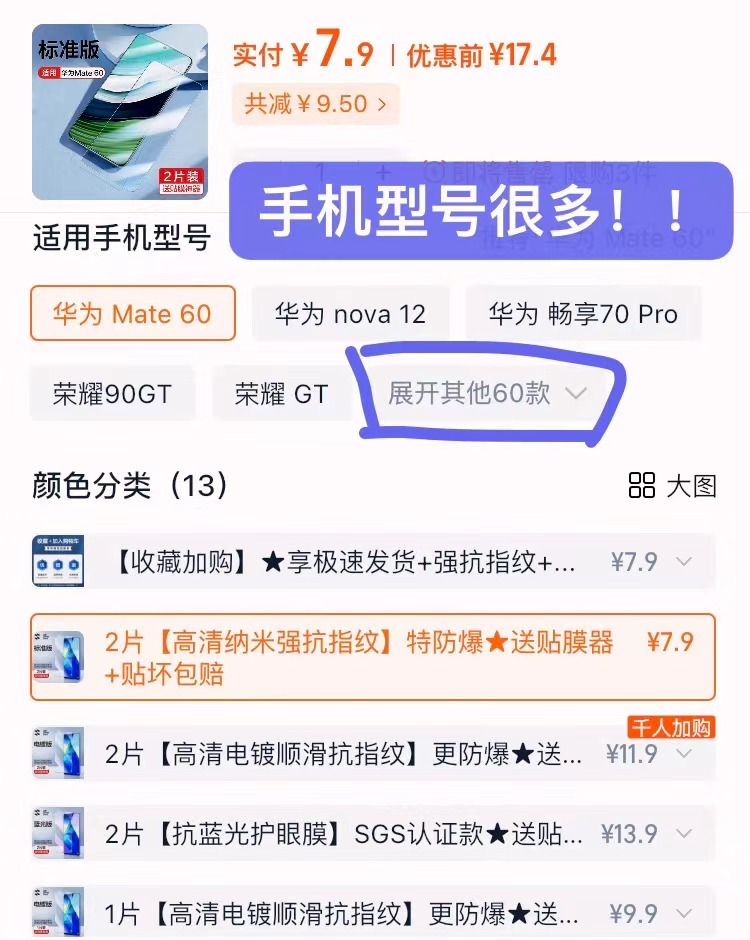Choose the 荣耀 GT model chip

[281, 393]
